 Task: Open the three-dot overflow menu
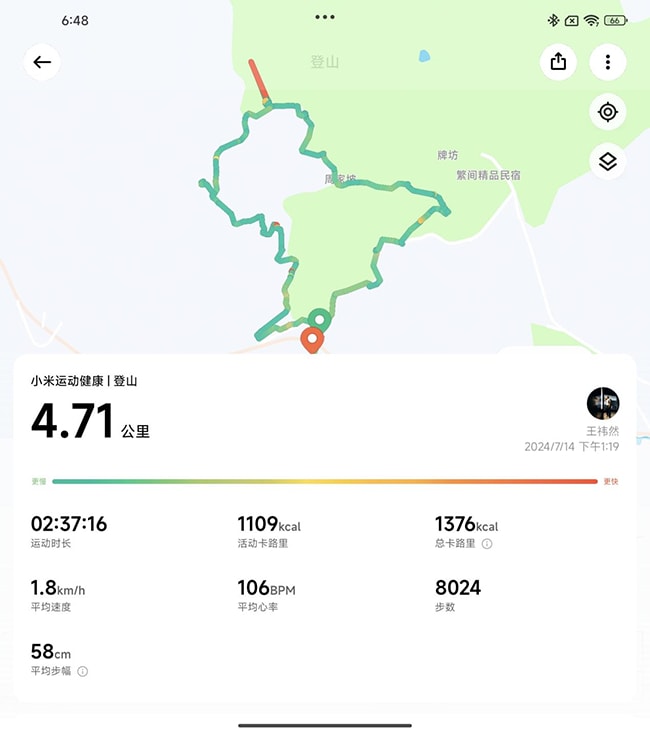(608, 62)
